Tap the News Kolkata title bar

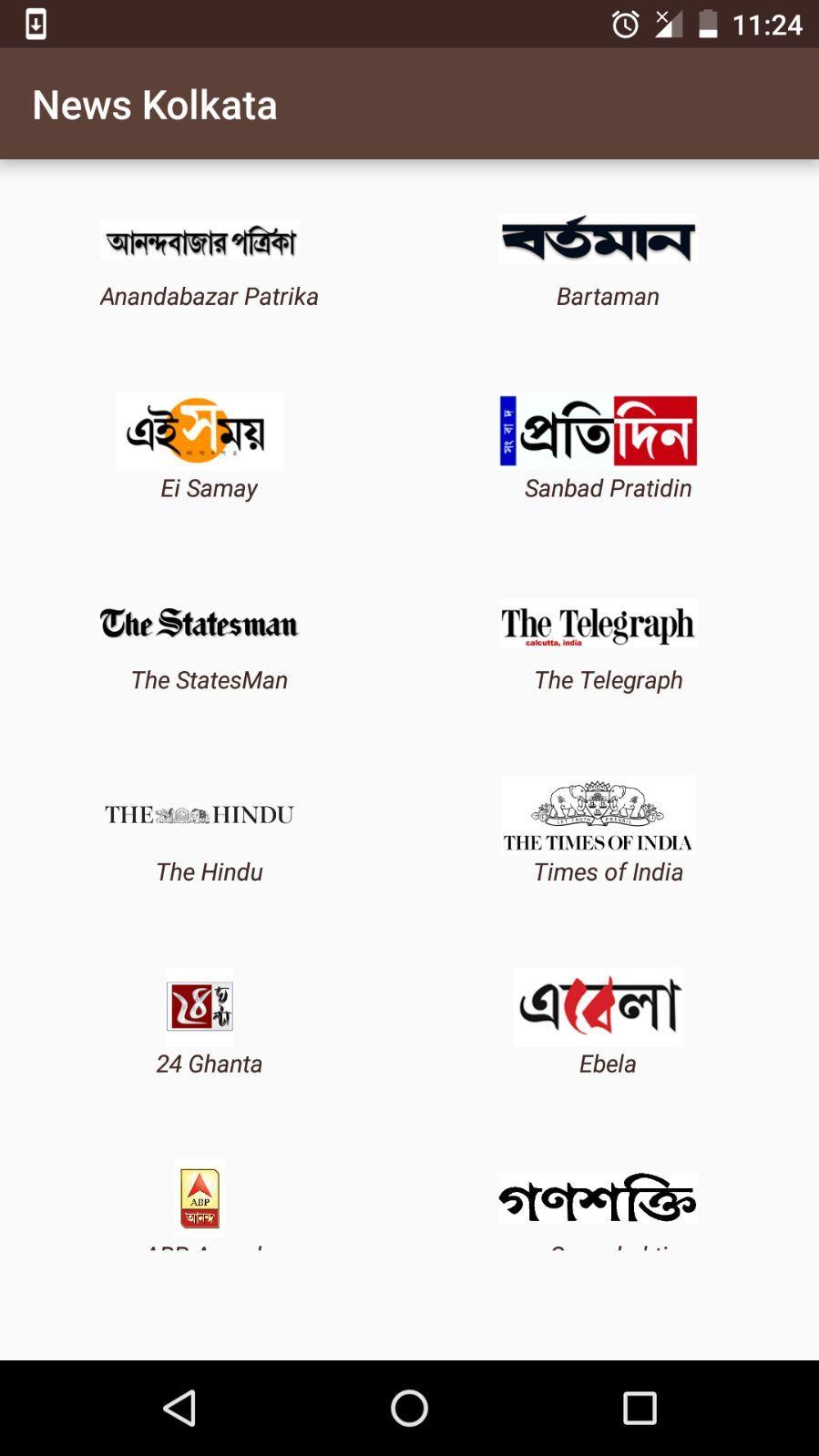point(155,104)
